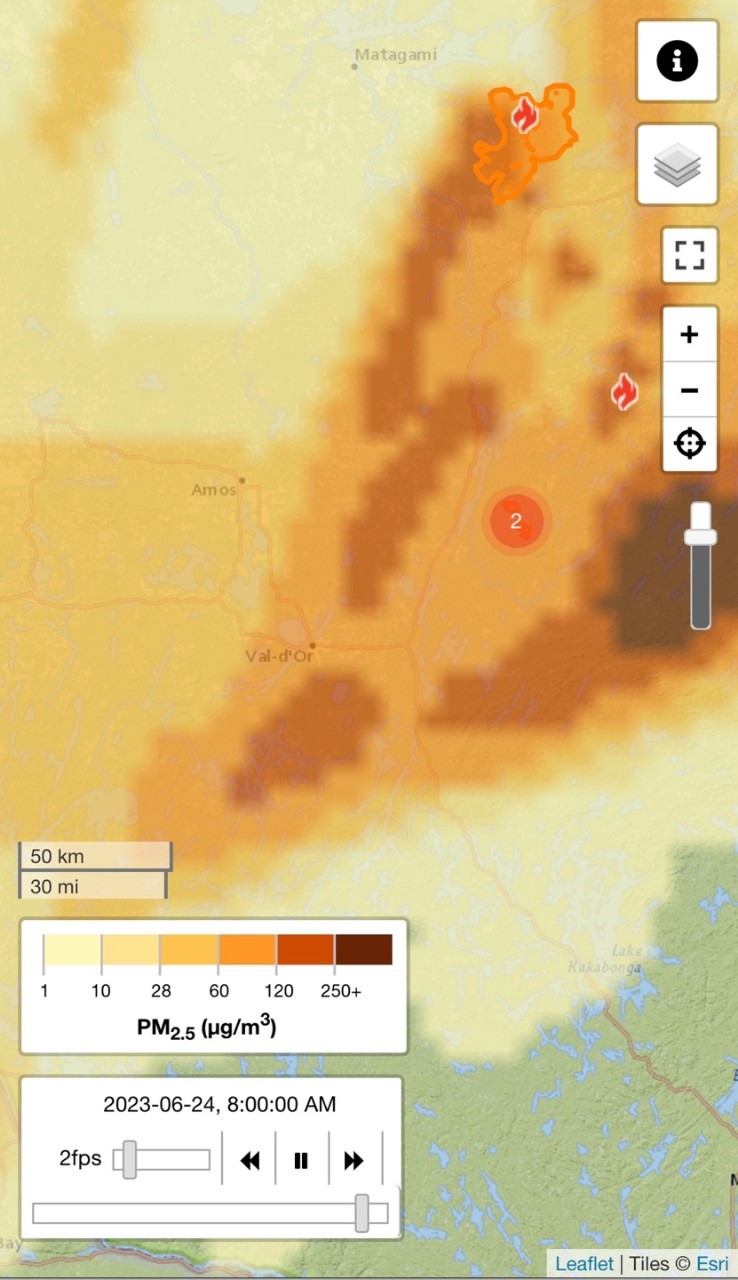
Task: Zoom out of the map
Action: point(689,389)
